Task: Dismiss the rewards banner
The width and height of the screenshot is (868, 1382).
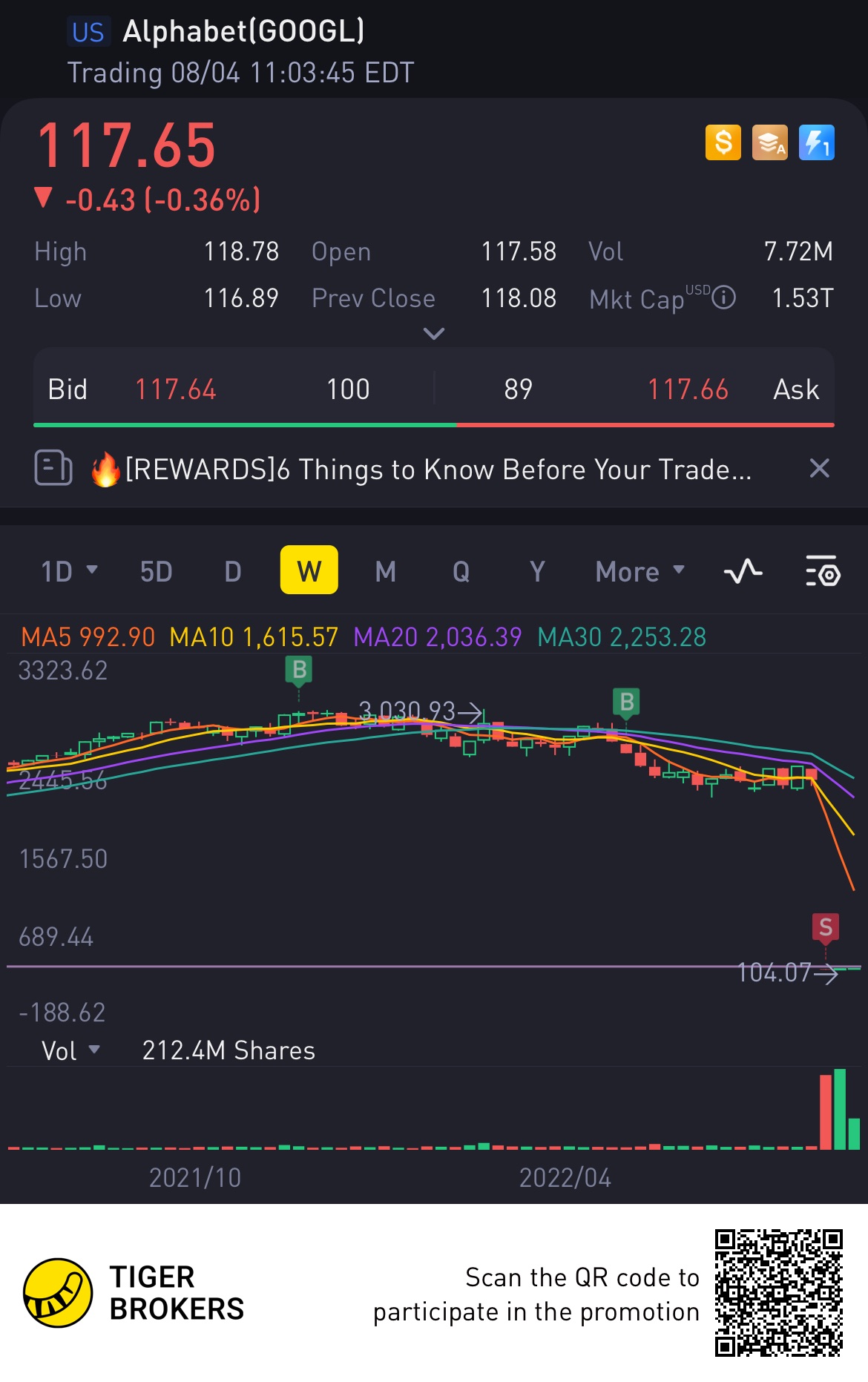Action: [819, 469]
